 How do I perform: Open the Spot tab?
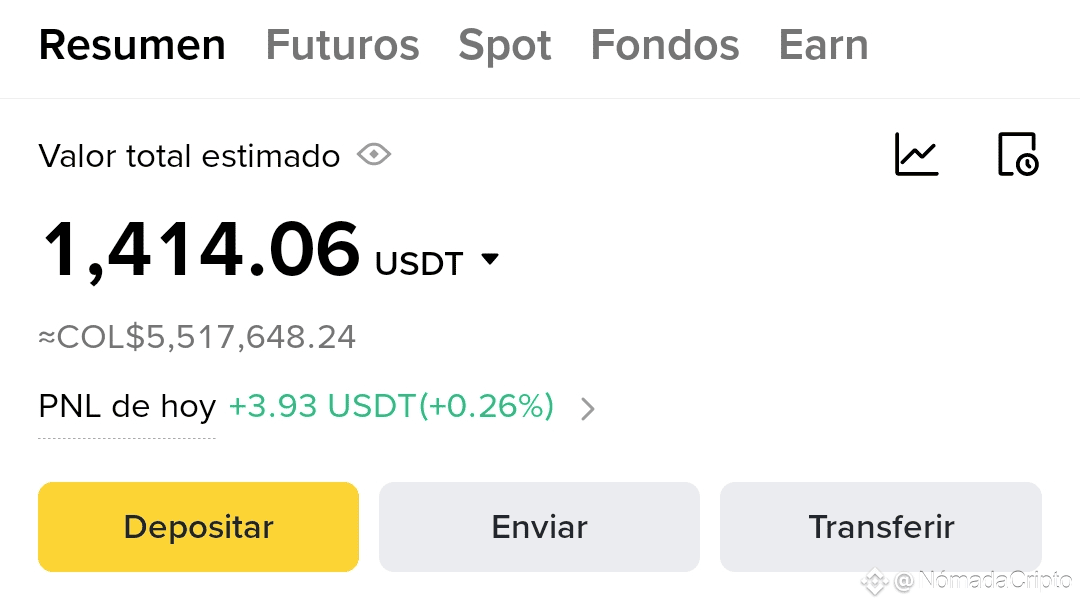point(504,46)
